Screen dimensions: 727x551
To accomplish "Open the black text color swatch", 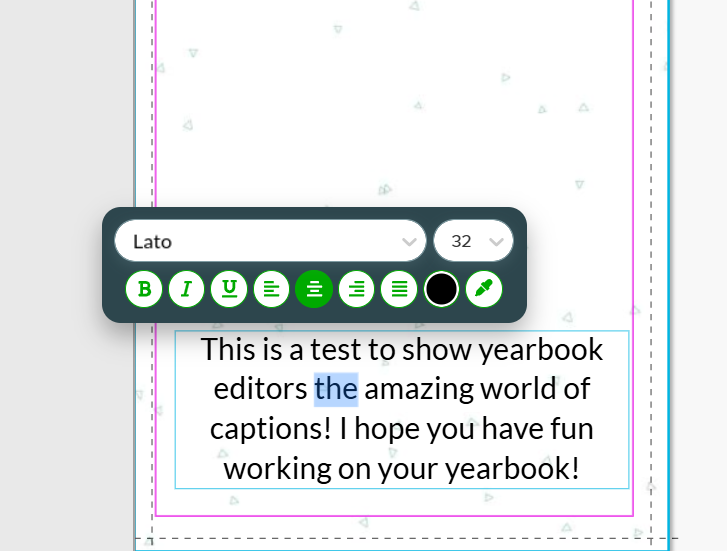I will [x=441, y=289].
